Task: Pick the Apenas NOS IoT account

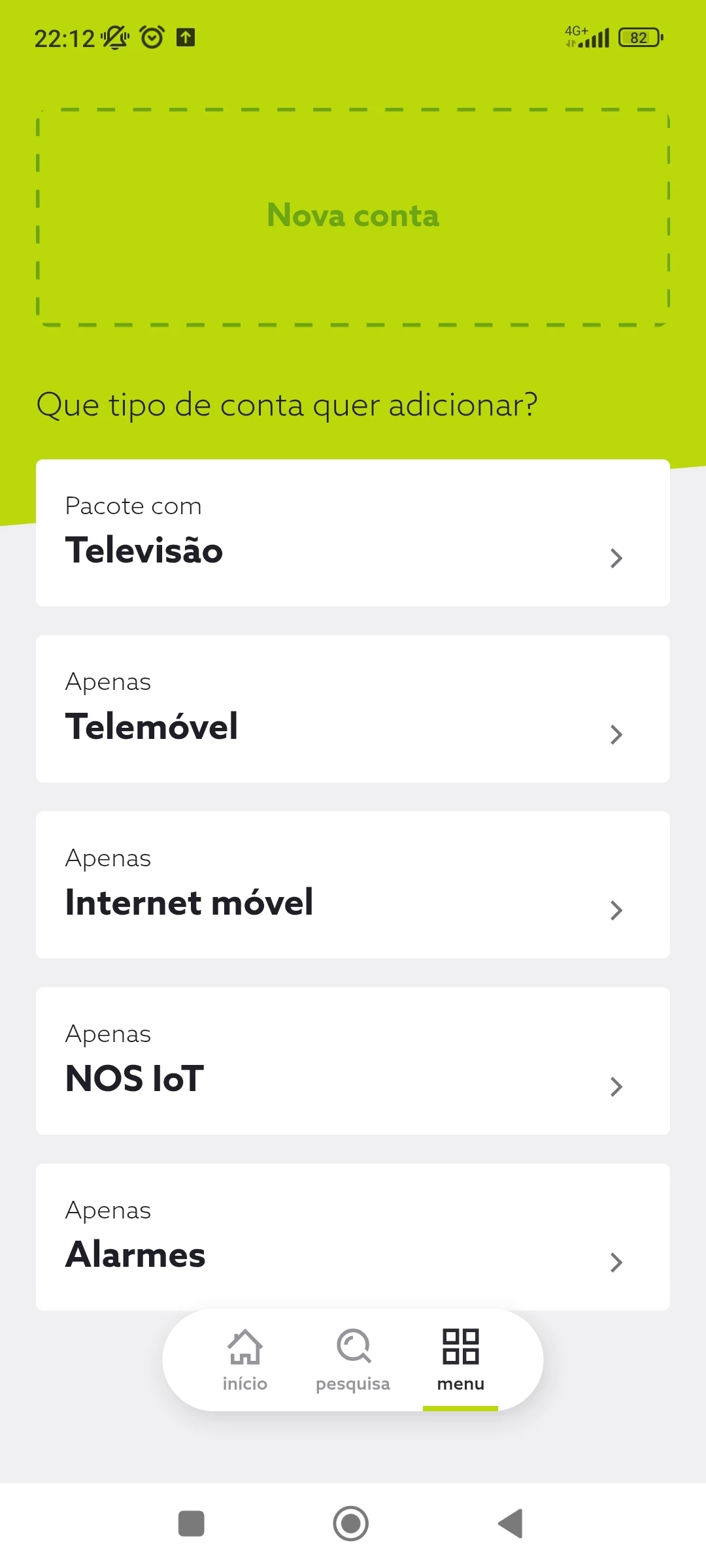Action: coord(353,1061)
